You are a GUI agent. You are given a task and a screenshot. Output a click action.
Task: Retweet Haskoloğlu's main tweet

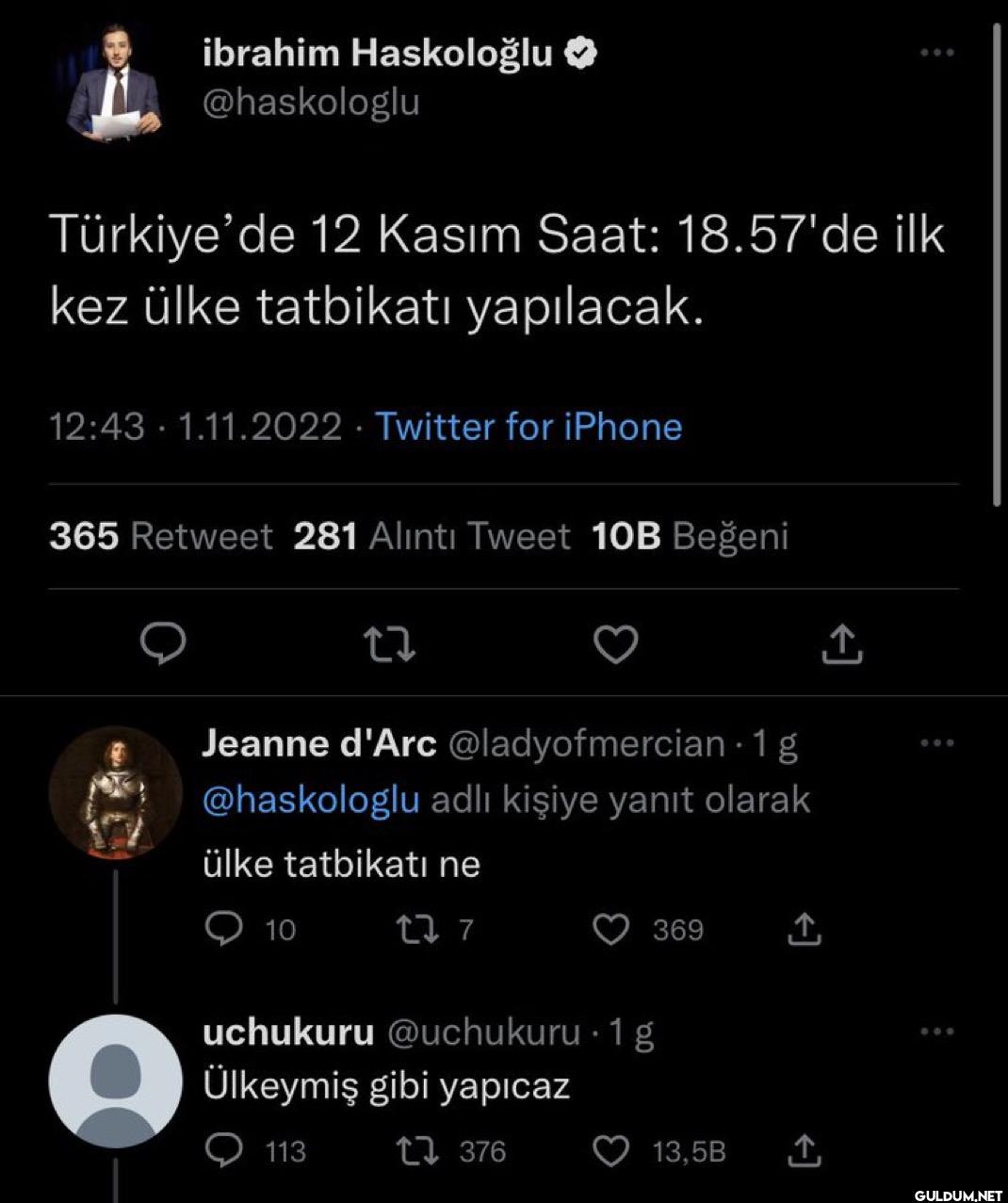click(389, 644)
